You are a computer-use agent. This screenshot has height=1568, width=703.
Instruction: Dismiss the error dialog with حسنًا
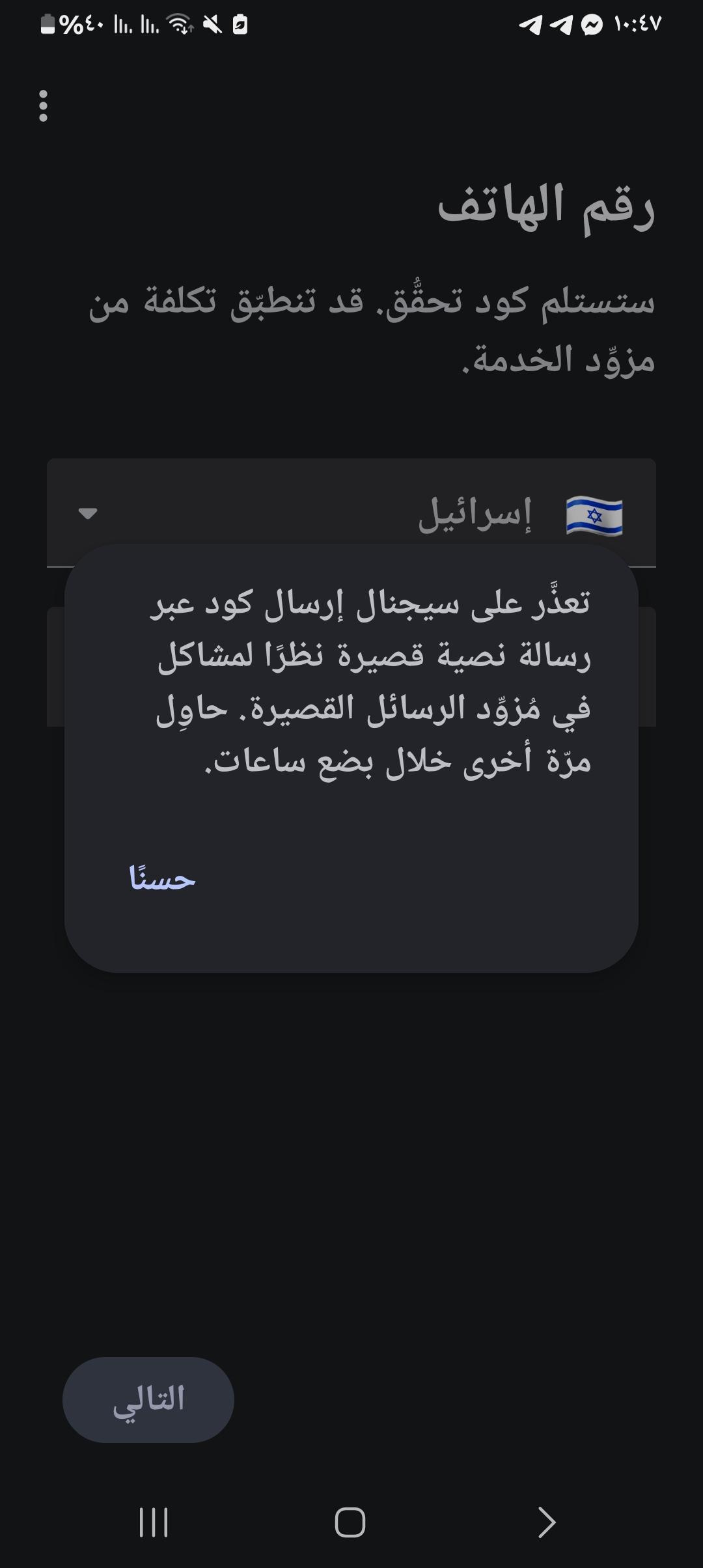162,878
